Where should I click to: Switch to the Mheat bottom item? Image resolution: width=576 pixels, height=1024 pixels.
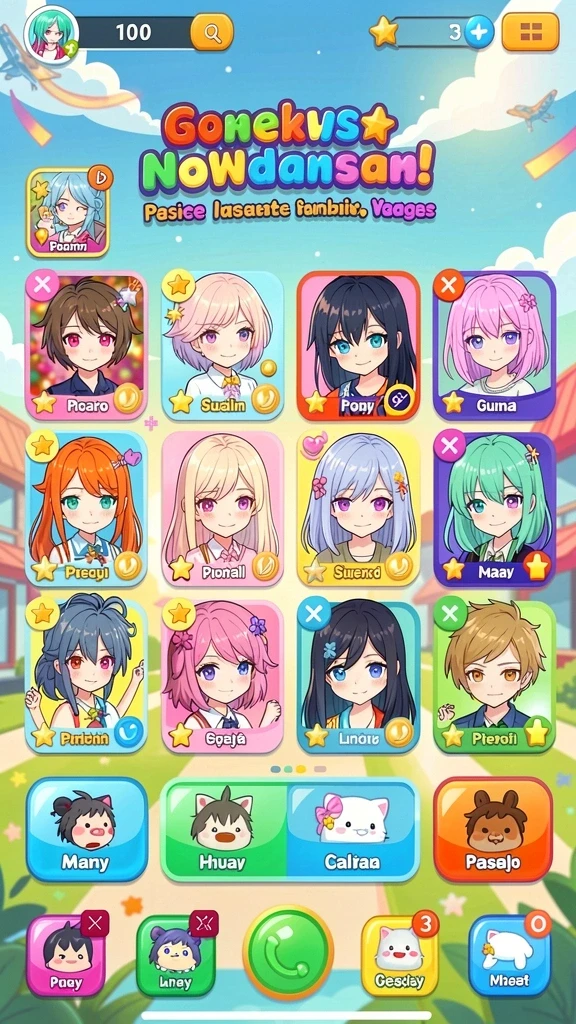pos(509,955)
